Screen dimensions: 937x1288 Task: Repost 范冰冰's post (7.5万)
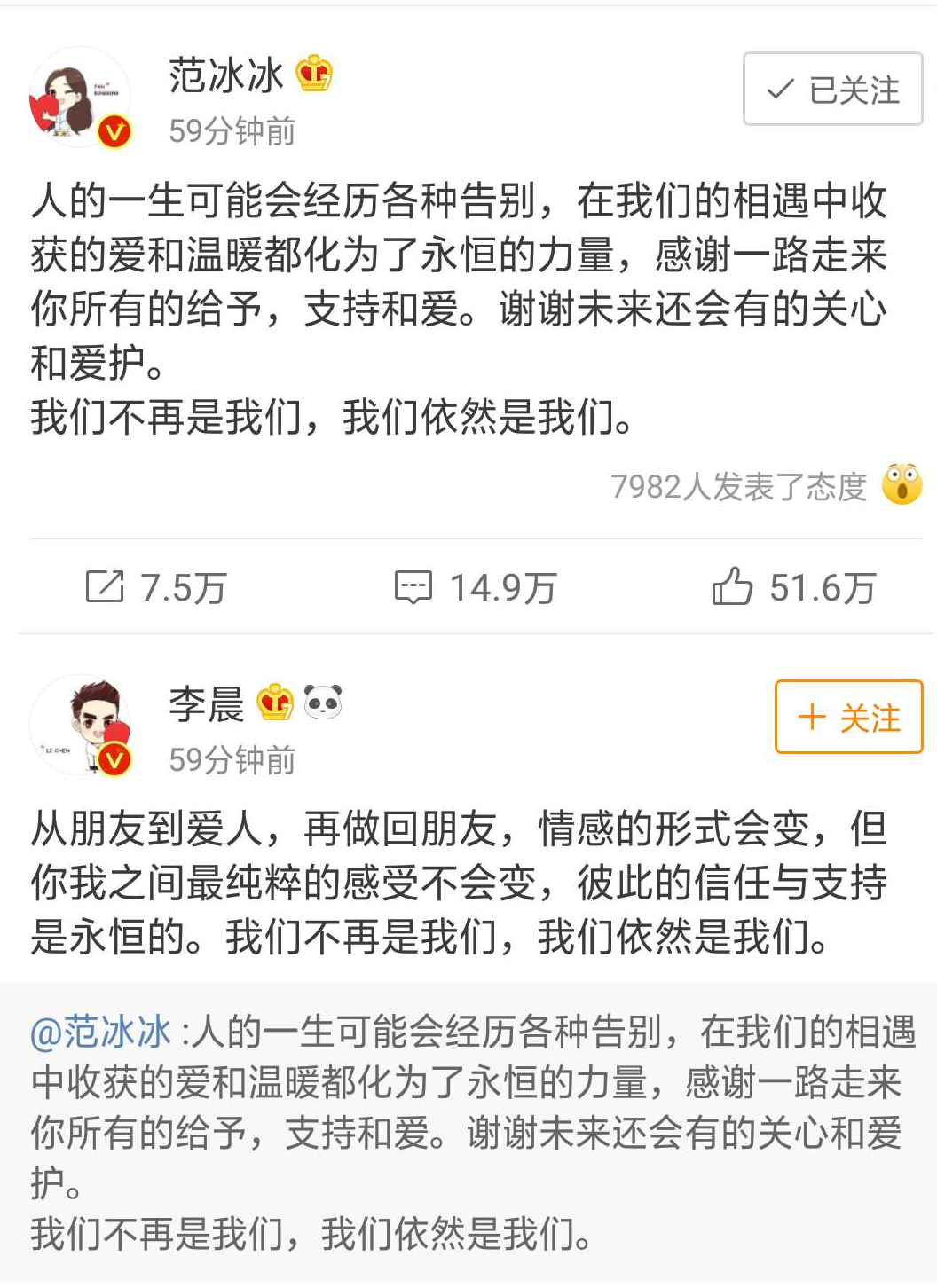[x=156, y=587]
